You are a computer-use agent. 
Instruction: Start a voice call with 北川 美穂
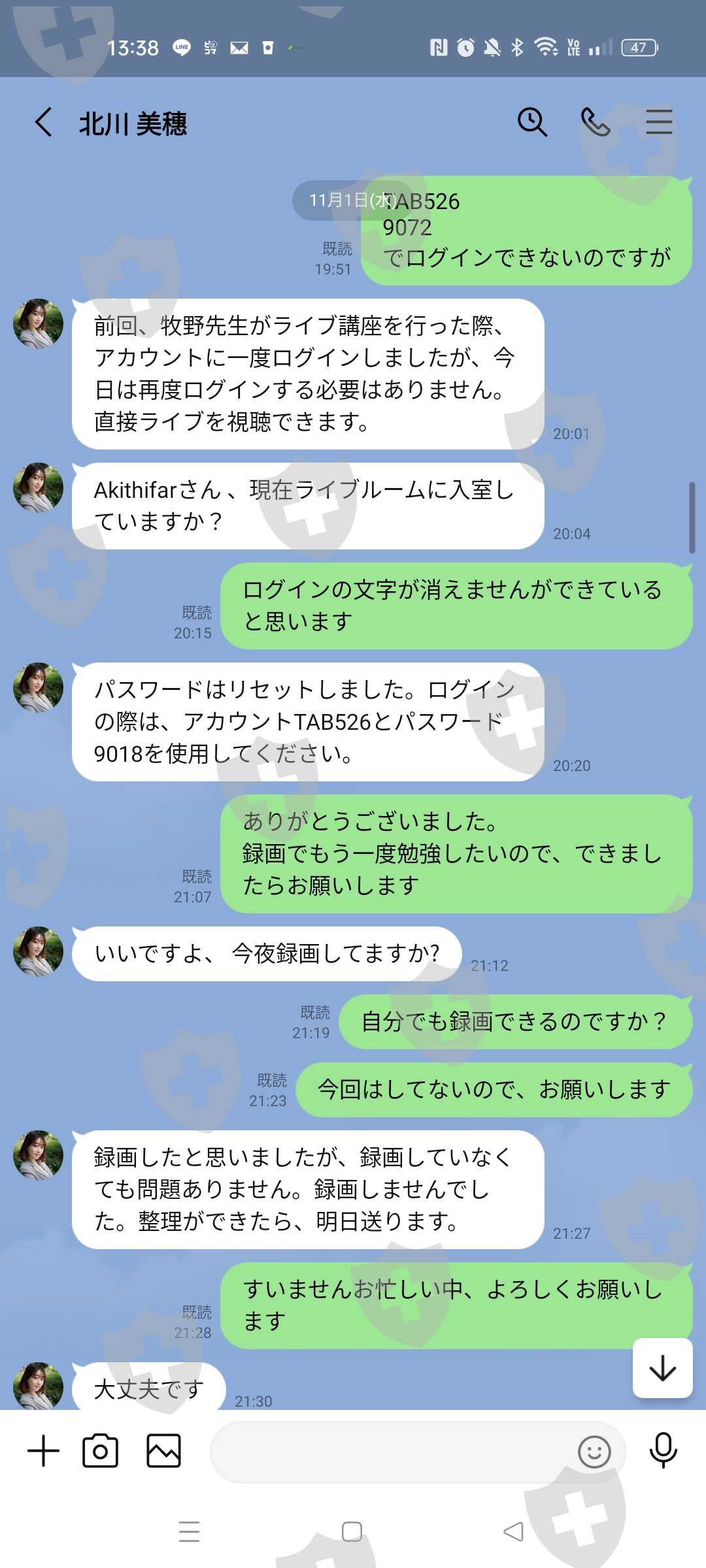pyautogui.click(x=596, y=122)
